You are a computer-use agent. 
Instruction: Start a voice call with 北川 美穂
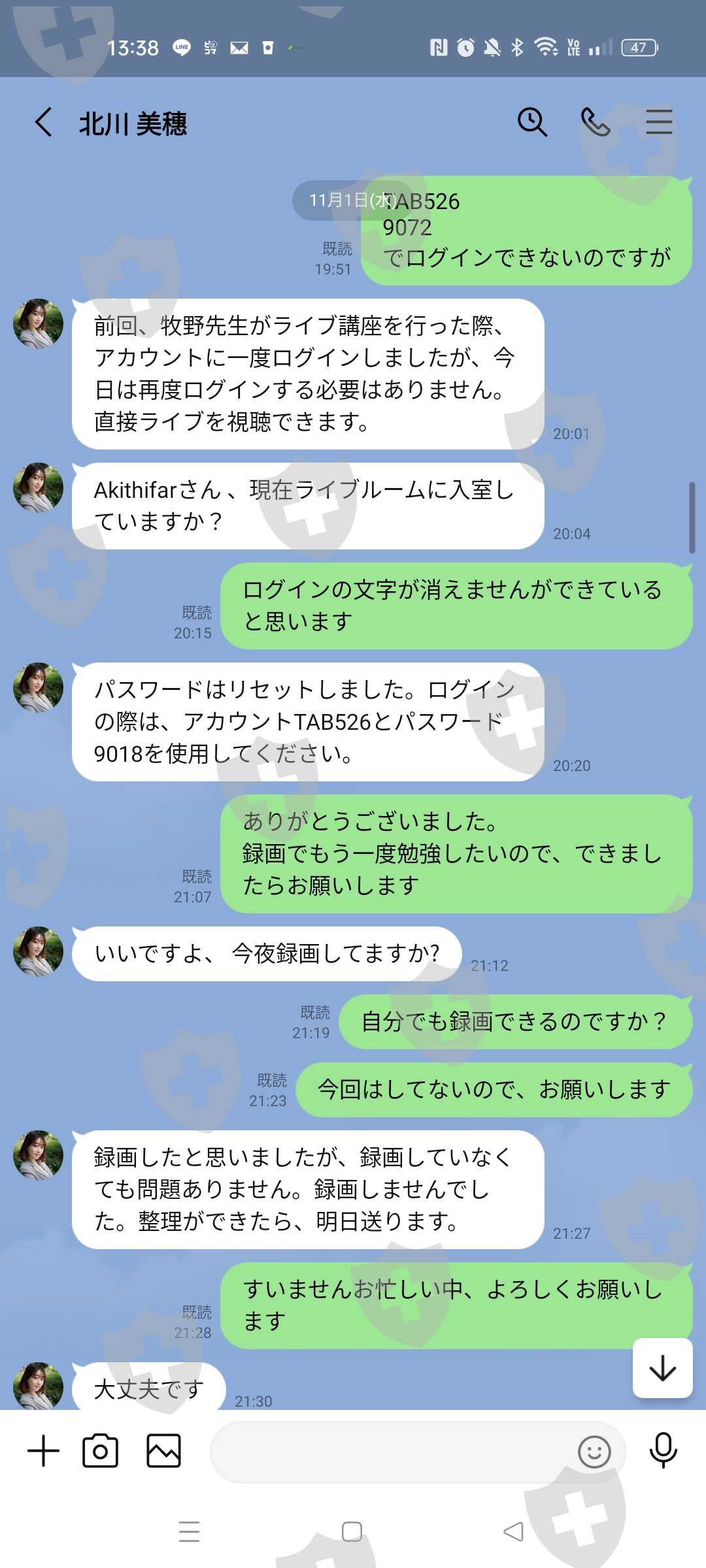pyautogui.click(x=596, y=122)
